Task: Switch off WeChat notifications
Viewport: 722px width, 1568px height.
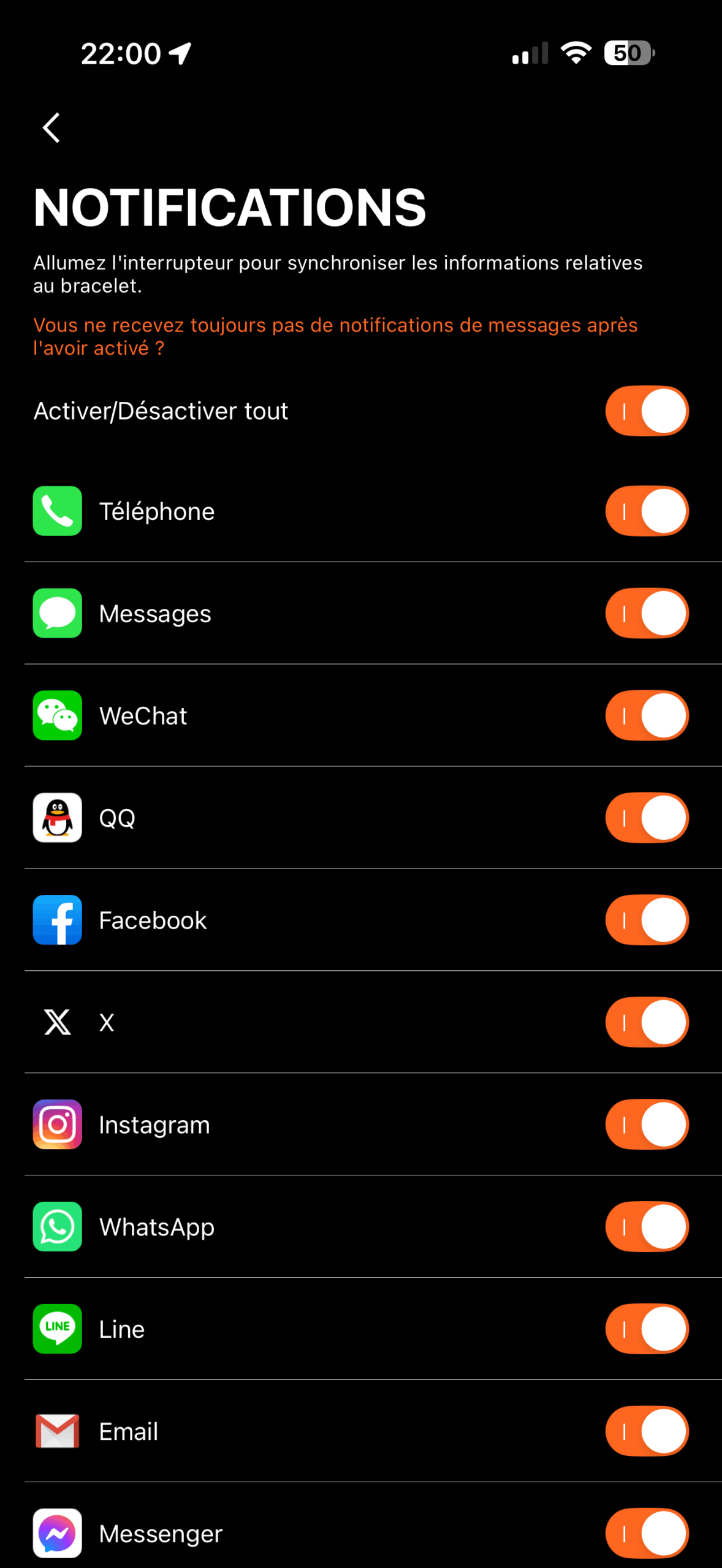Action: point(647,716)
